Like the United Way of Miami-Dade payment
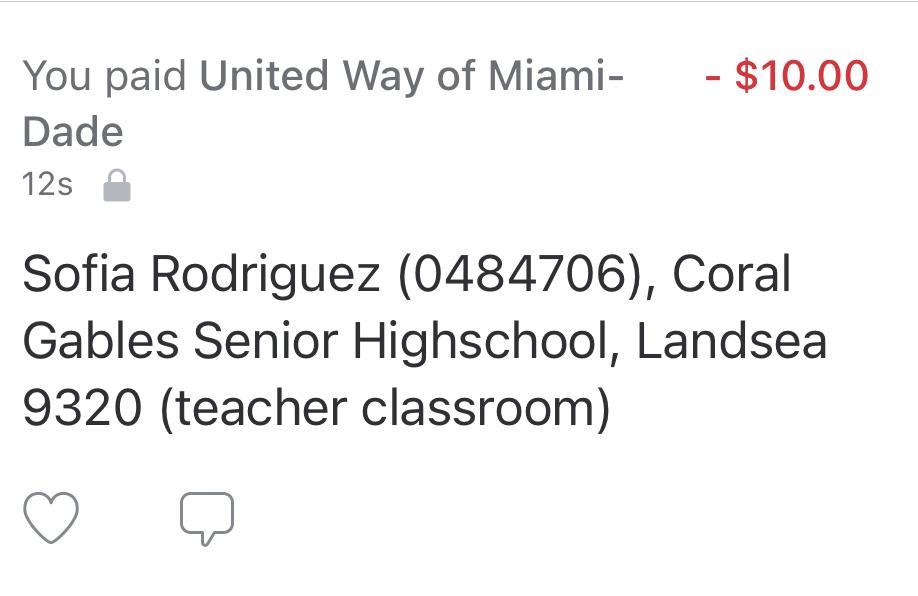The height and width of the screenshot is (596, 918). [50, 518]
